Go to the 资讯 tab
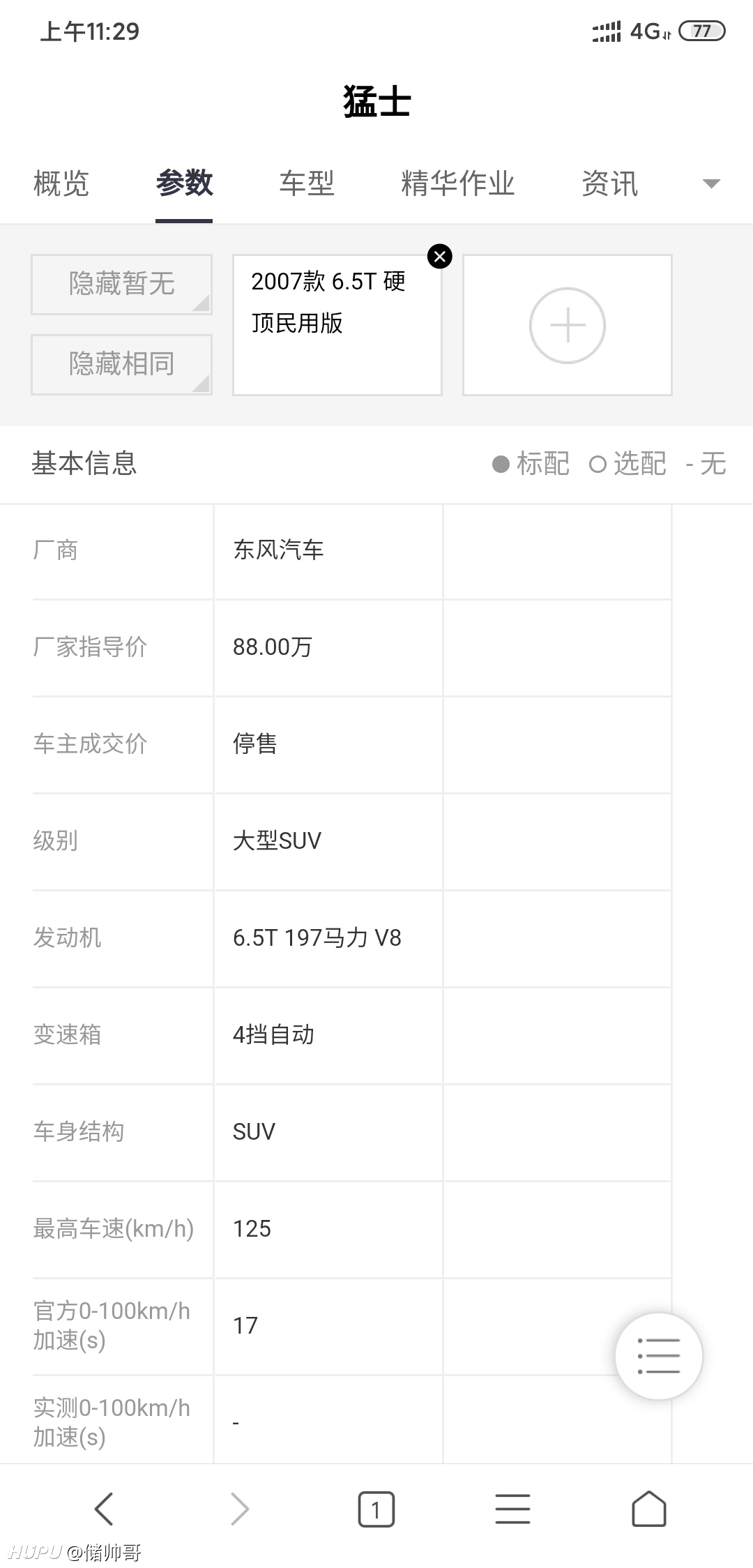The image size is (753, 1568). [x=610, y=183]
